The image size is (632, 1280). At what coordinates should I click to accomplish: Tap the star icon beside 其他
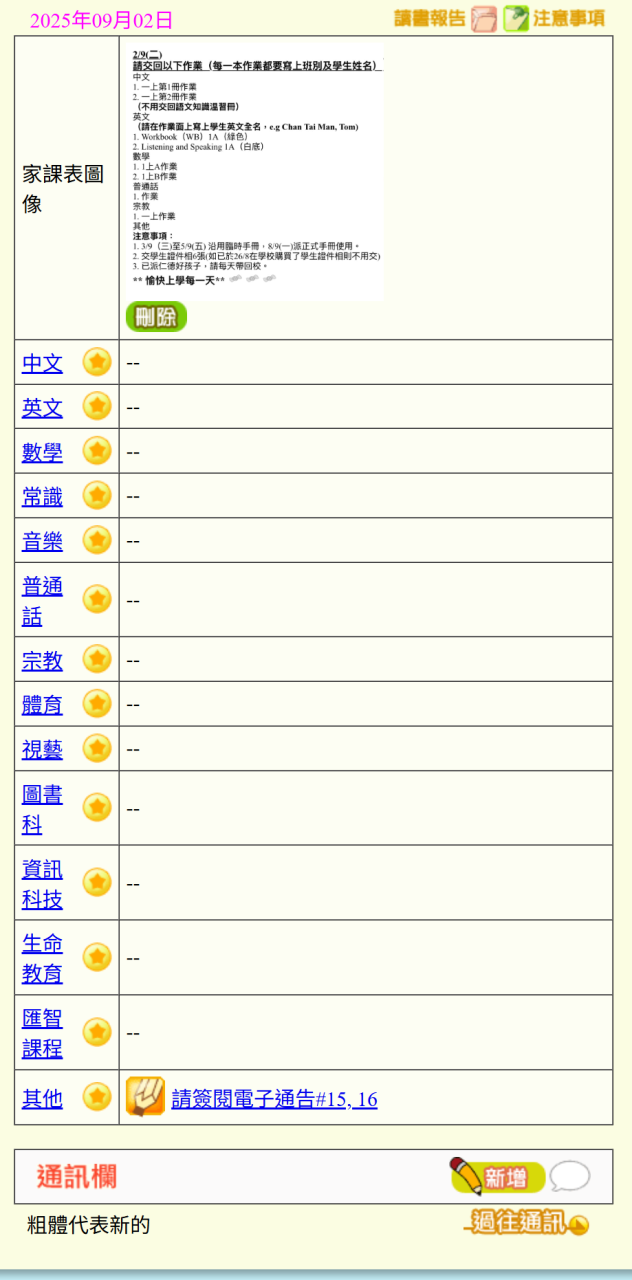pyautogui.click(x=97, y=1097)
